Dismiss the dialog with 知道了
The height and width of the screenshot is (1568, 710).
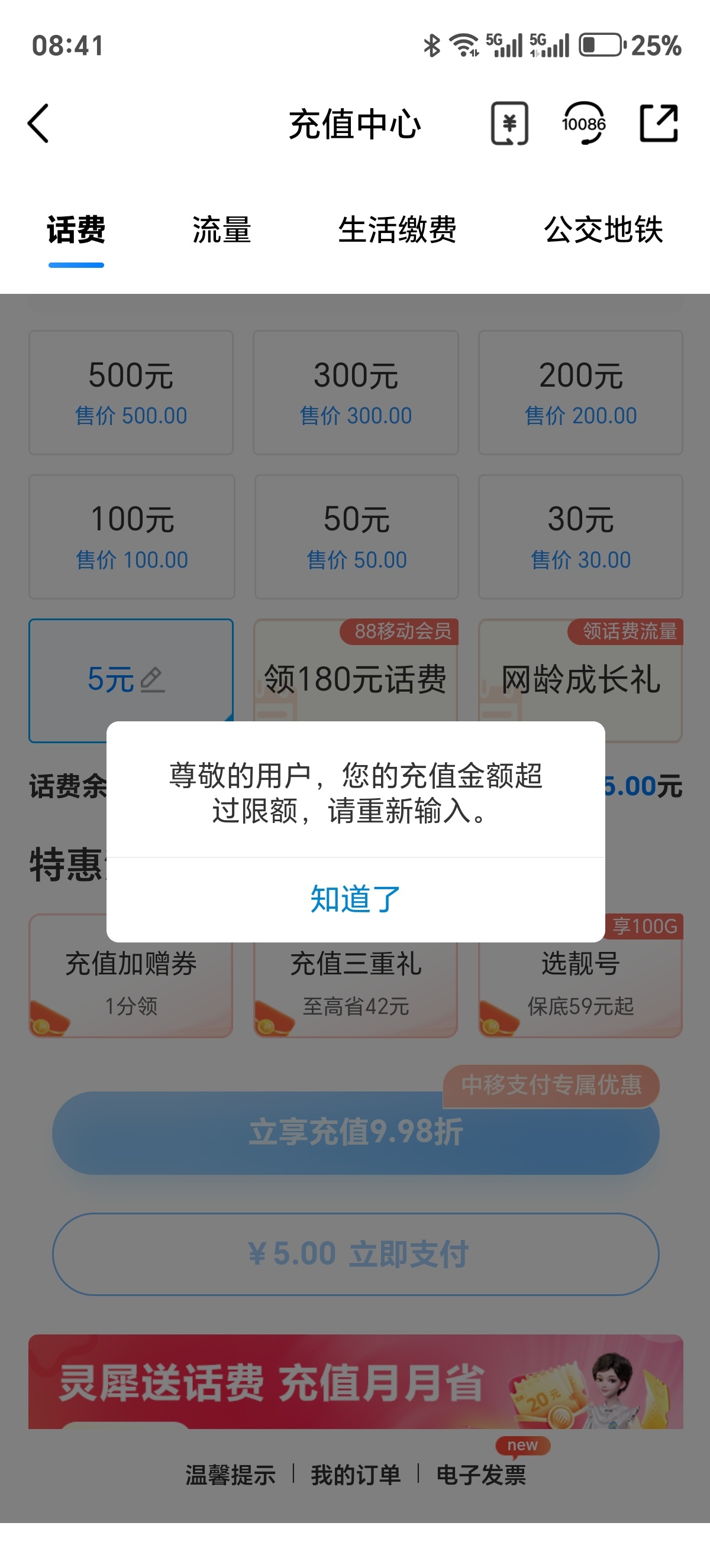point(355,899)
